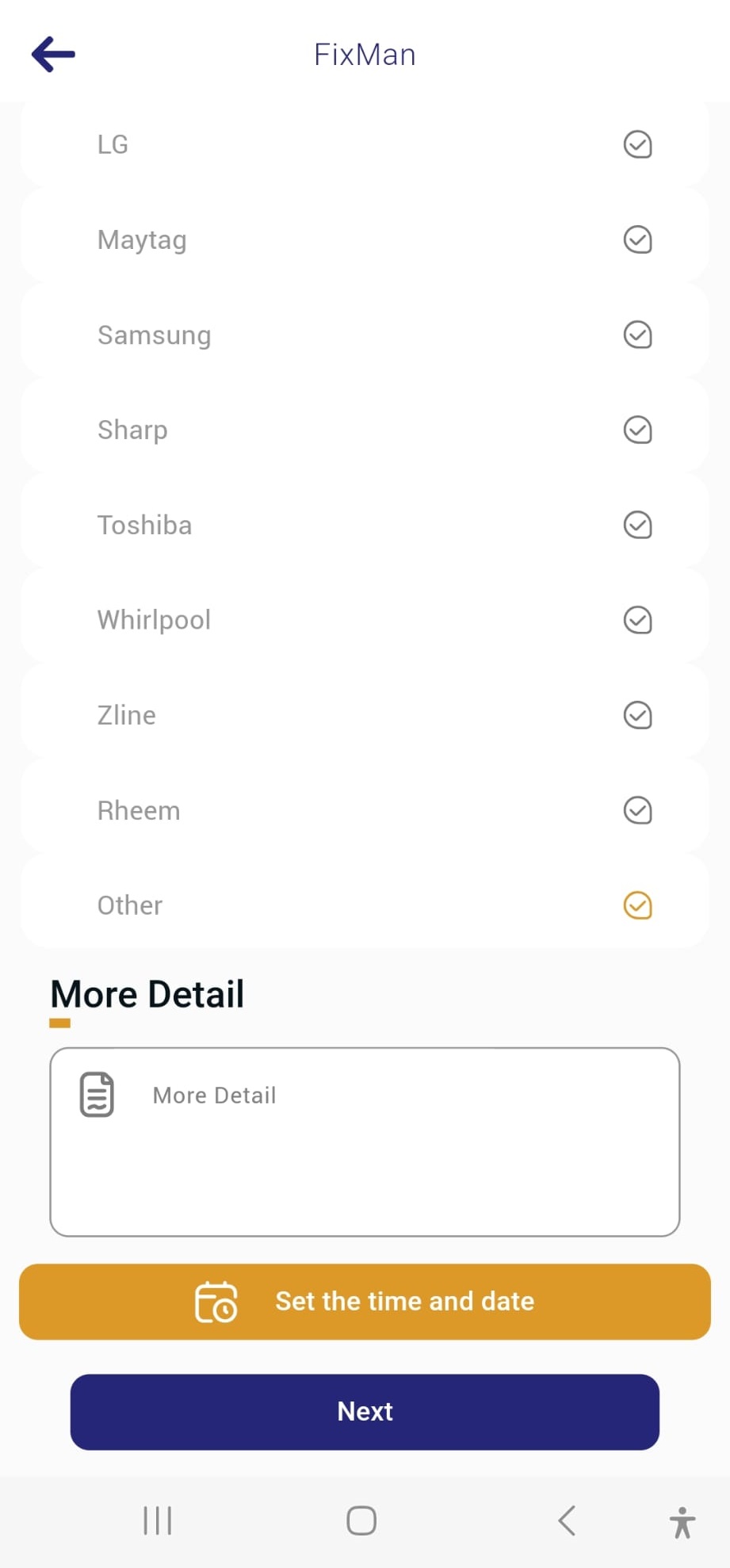The height and width of the screenshot is (1568, 730).
Task: Continue with the Next button
Action: [x=365, y=1411]
